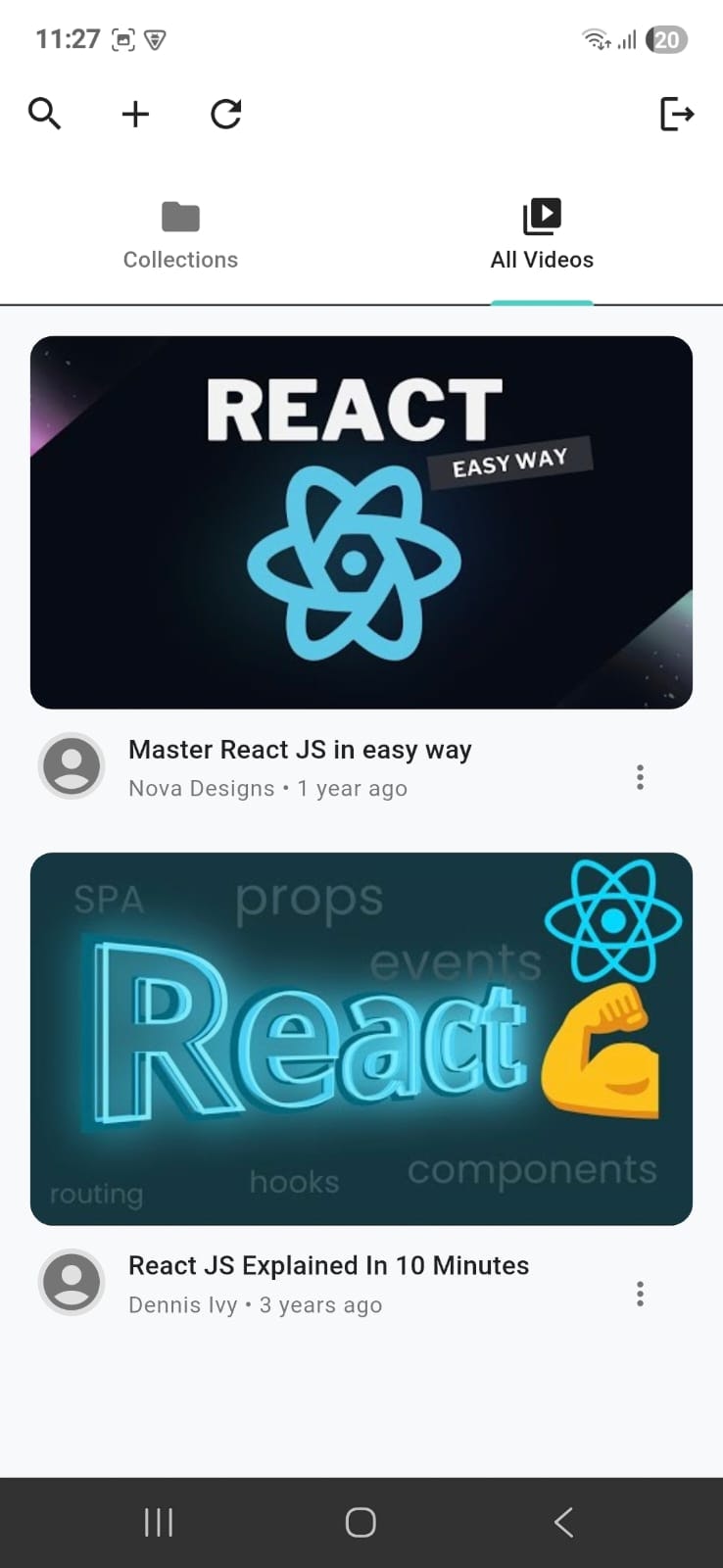
Task: Tap the home navigation button
Action: tap(360, 1522)
